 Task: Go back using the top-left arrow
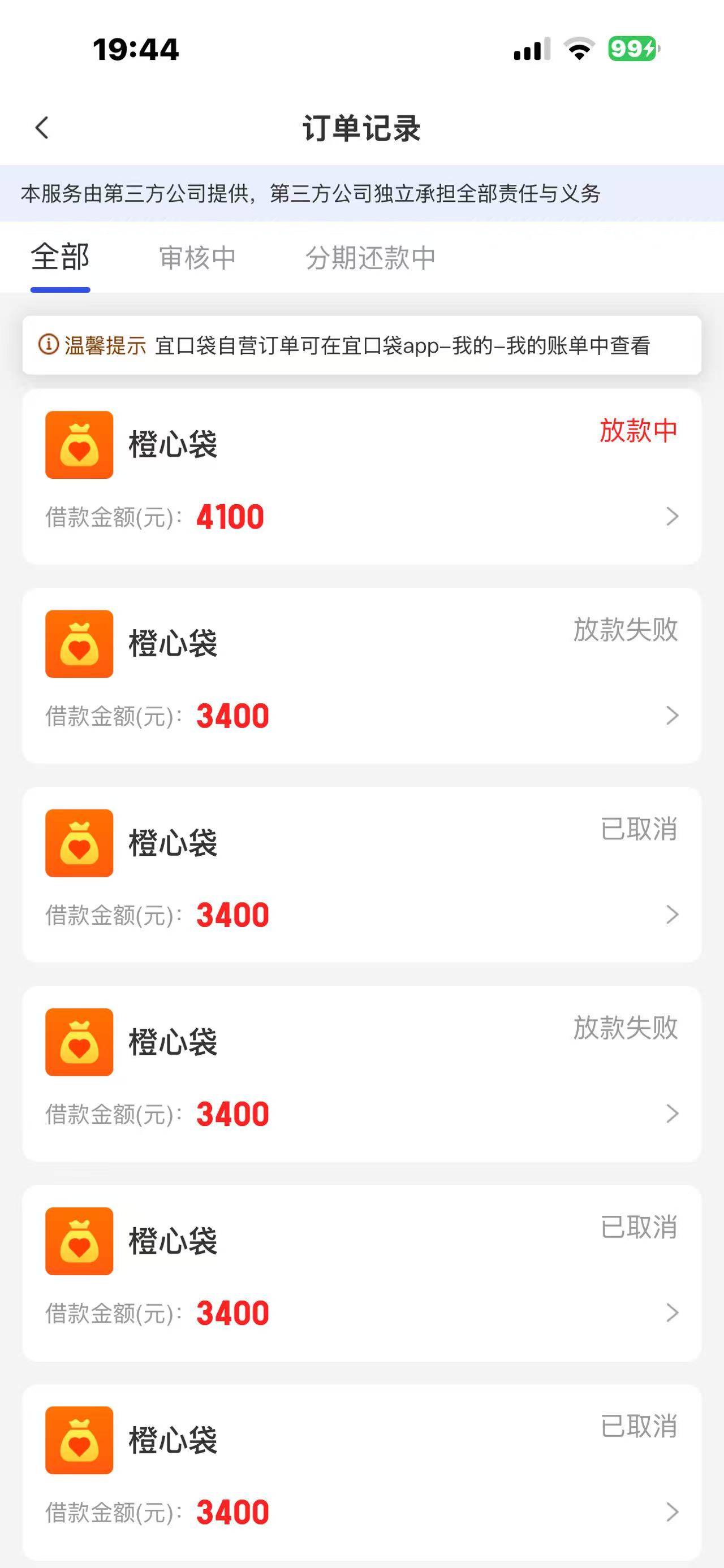(41, 128)
